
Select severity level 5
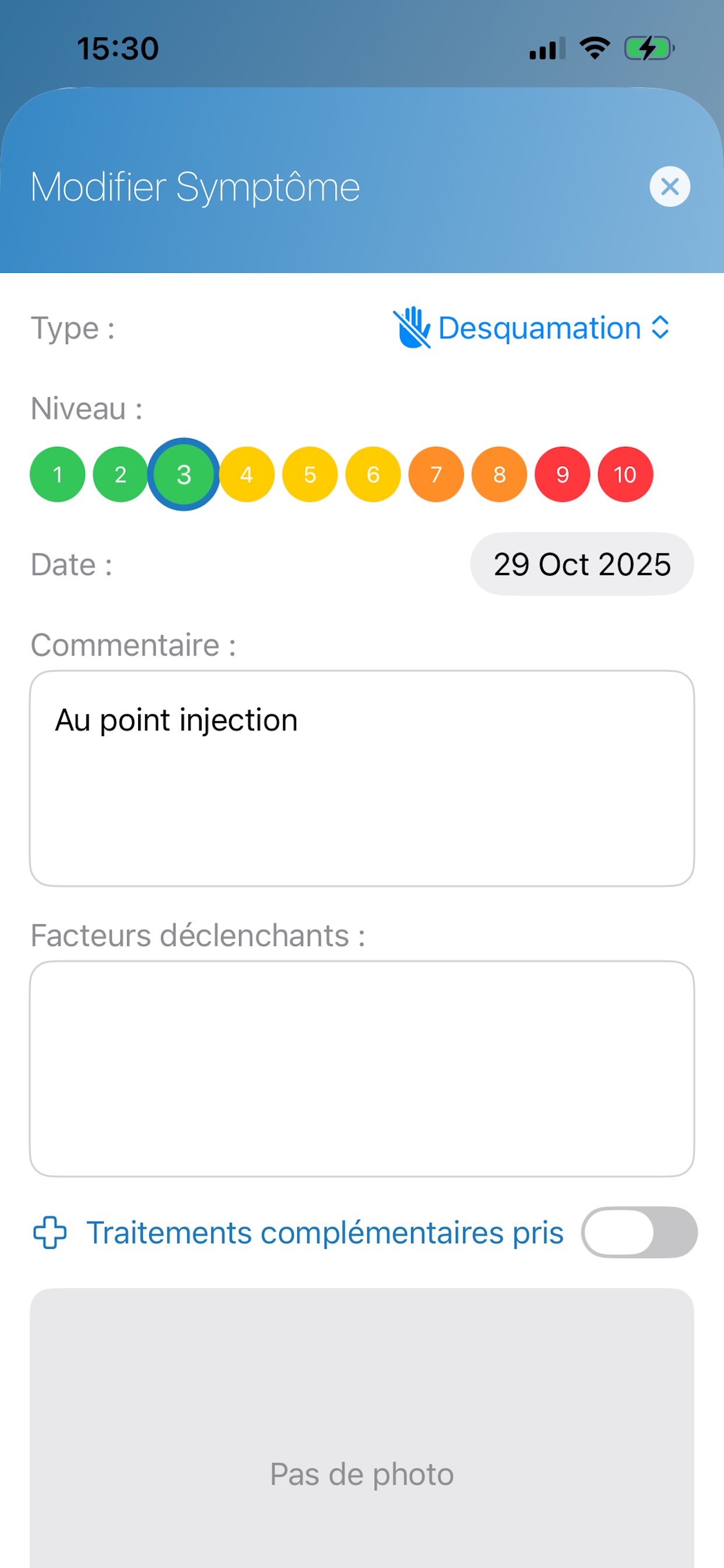pyautogui.click(x=310, y=475)
